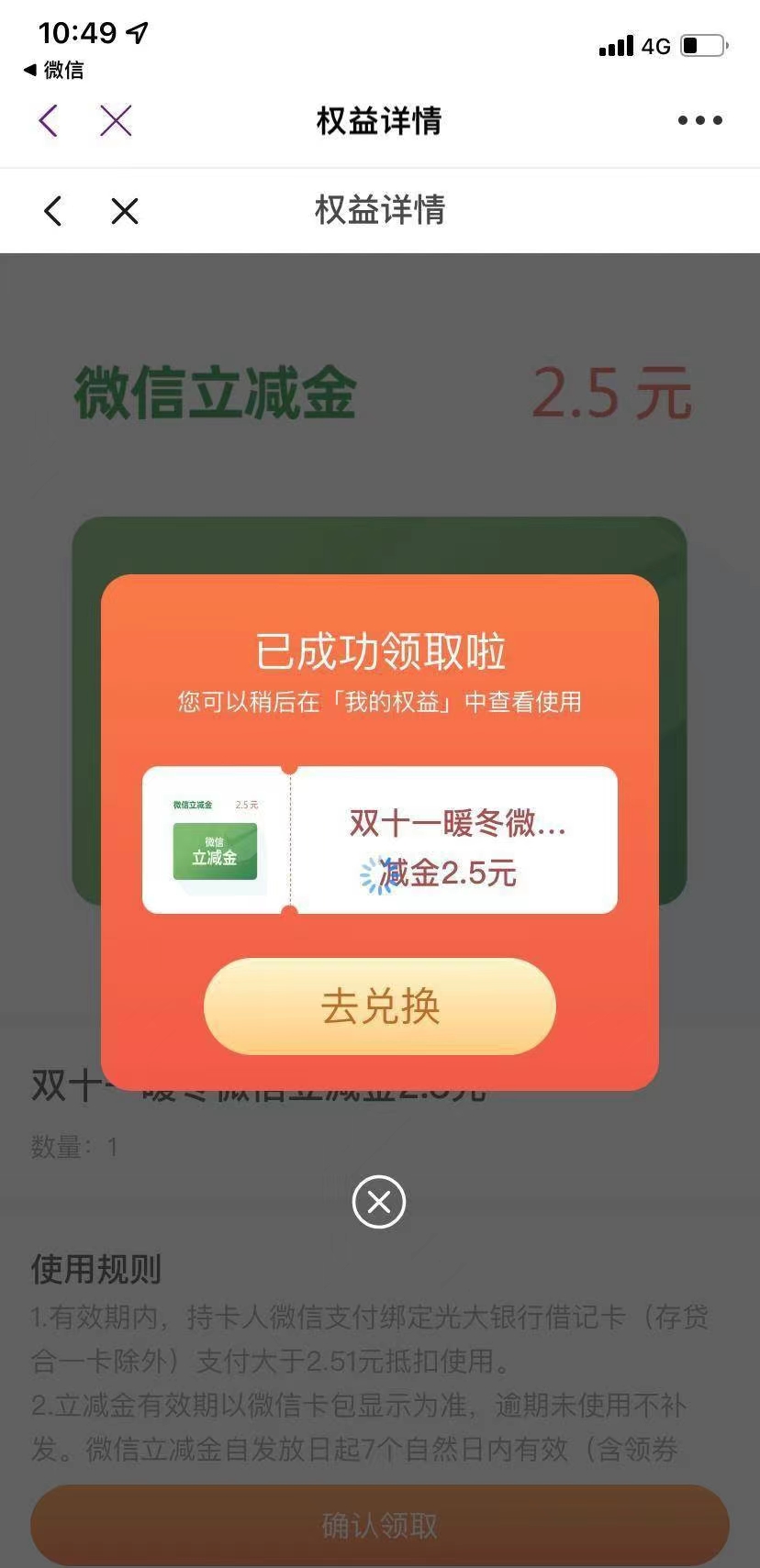The height and width of the screenshot is (1568, 760).
Task: Tap the black back arrow in the inner header
Action: tap(53, 211)
